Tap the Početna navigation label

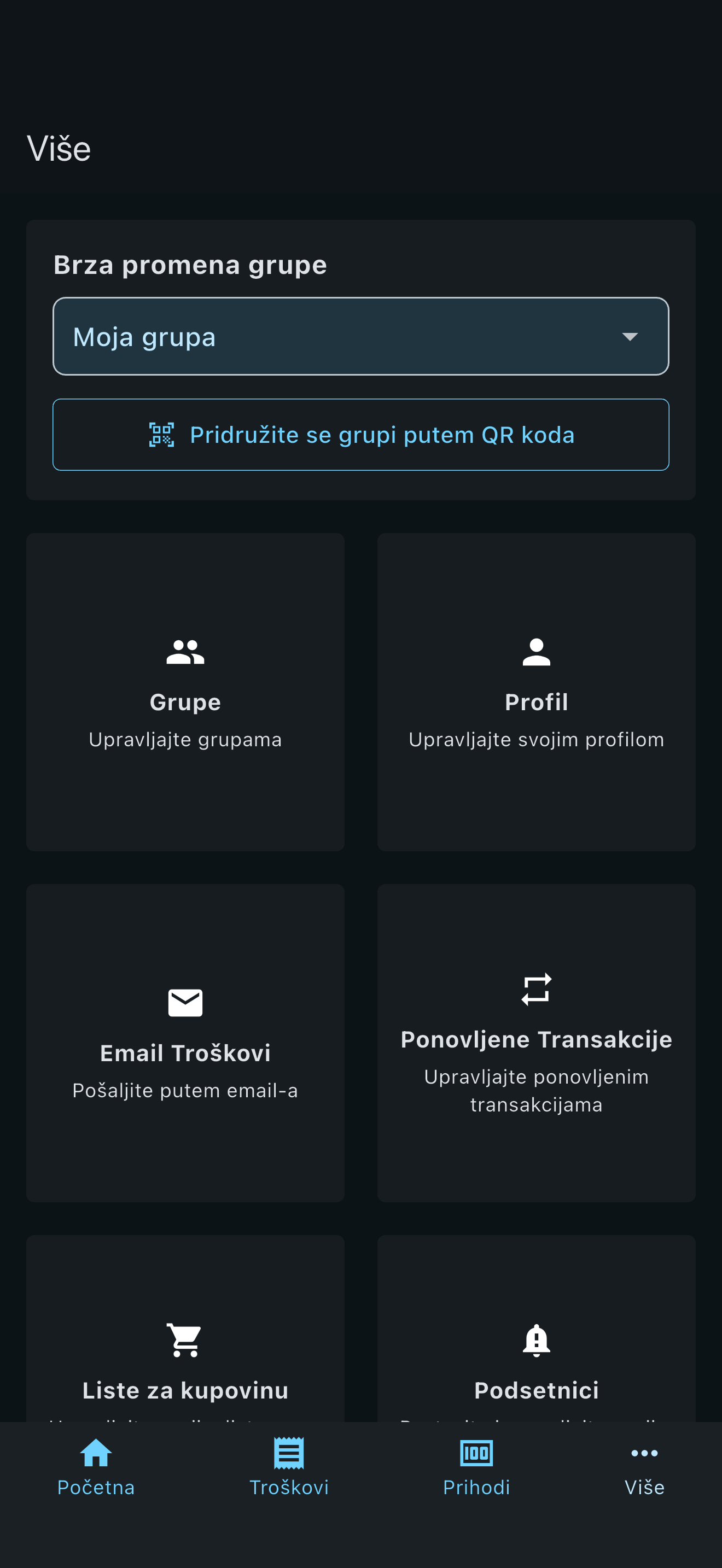(96, 1487)
